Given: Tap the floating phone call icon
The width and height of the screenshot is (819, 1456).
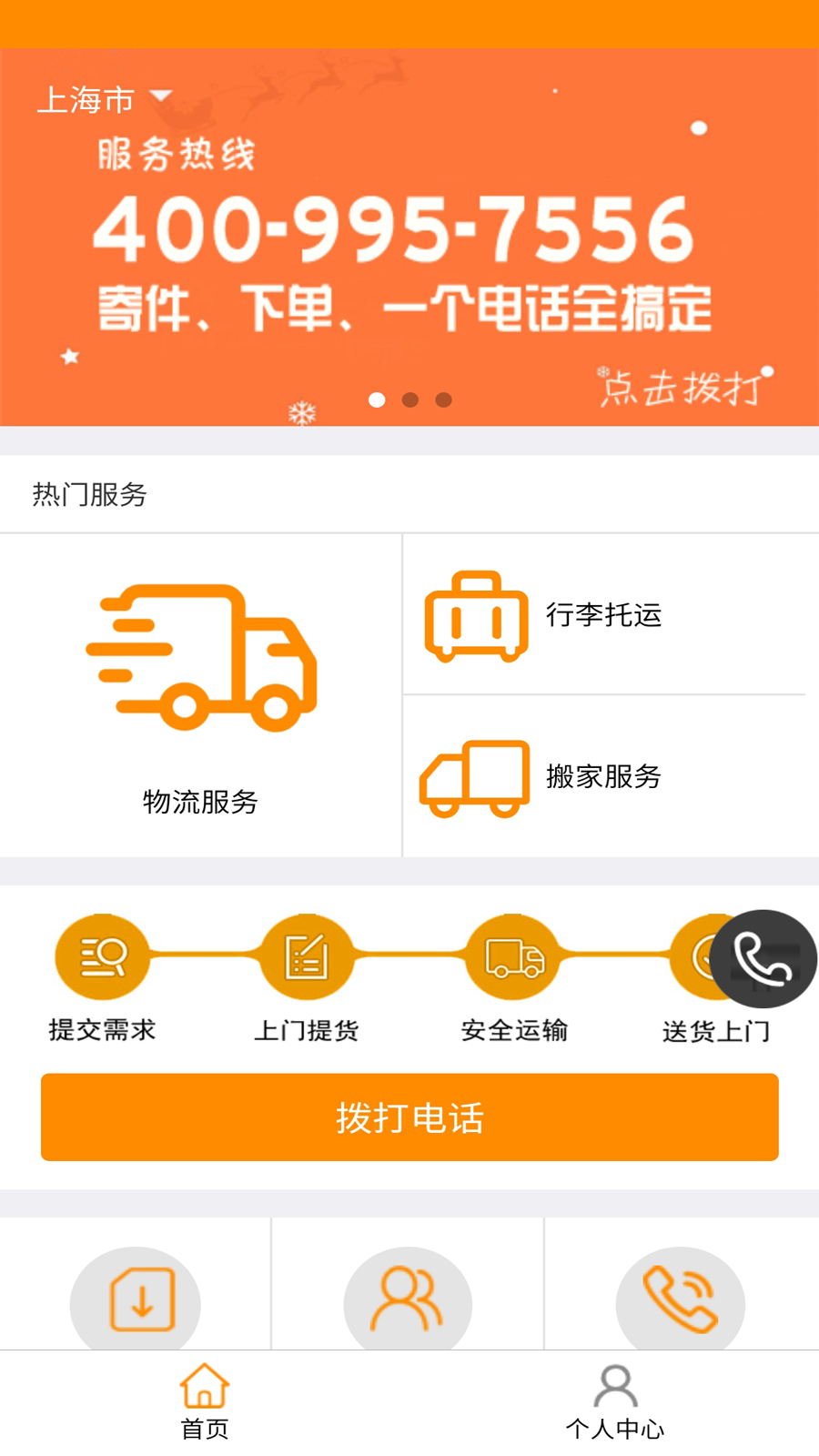Looking at the screenshot, I should (764, 958).
